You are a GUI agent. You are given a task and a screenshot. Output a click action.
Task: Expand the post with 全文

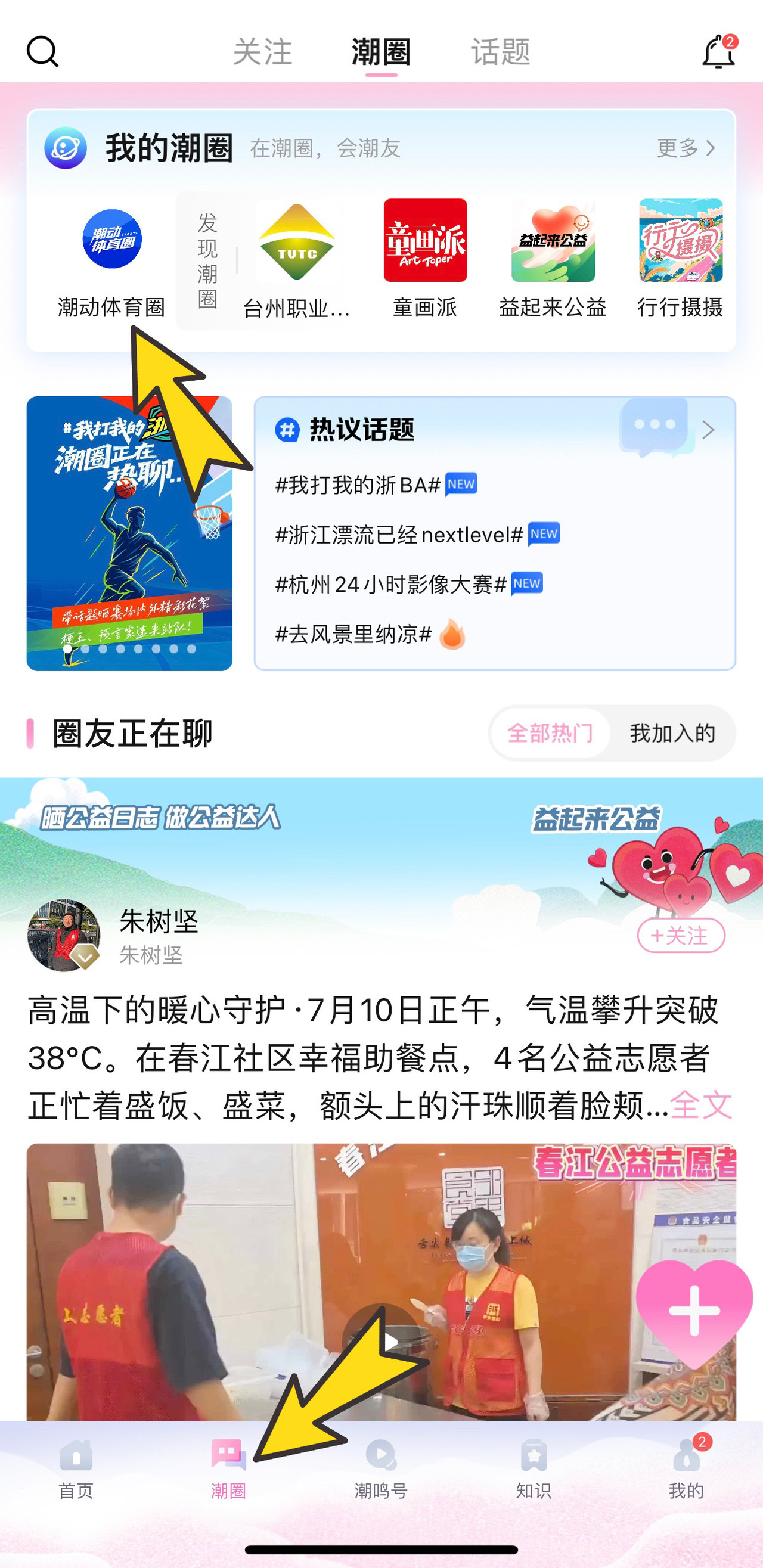click(700, 1105)
